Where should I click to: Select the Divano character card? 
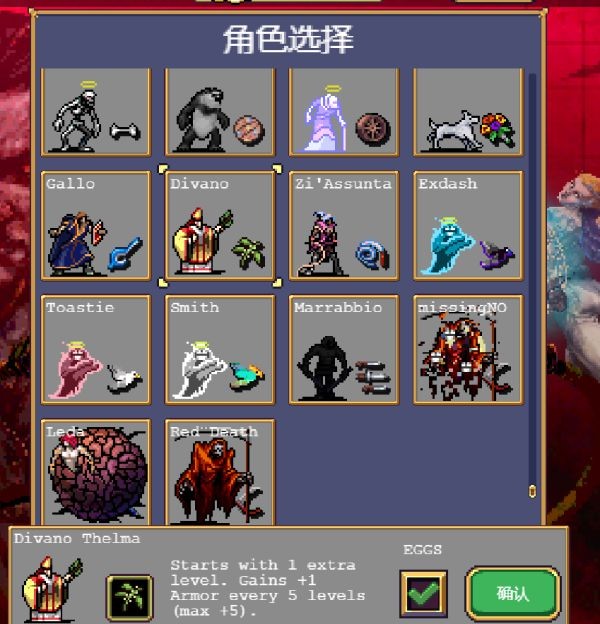[220, 226]
